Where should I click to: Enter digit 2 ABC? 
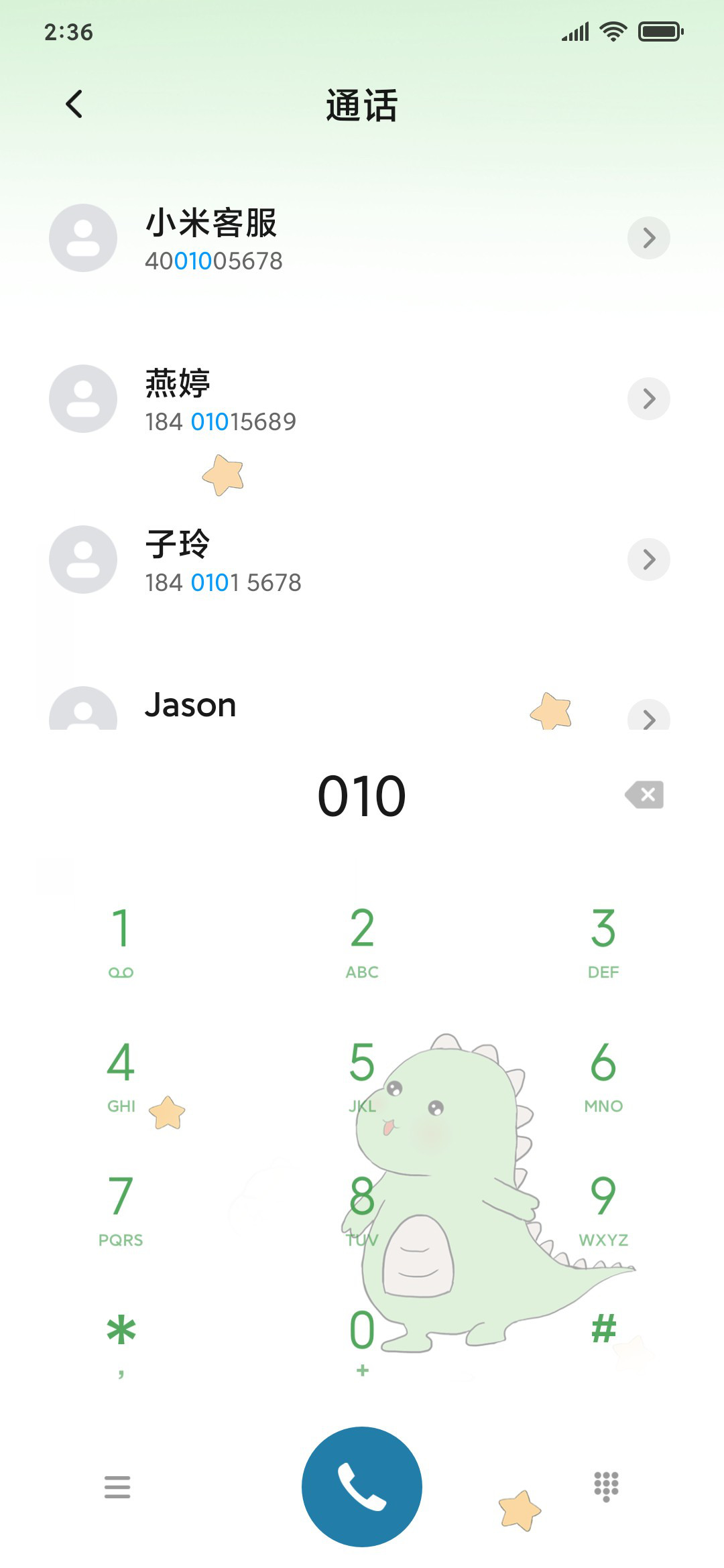pos(362,941)
